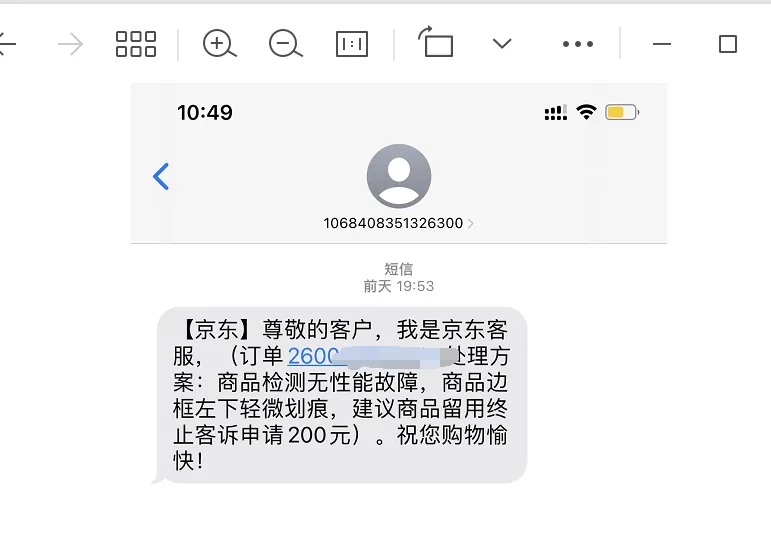Minimize the viewer window

pyautogui.click(x=661, y=44)
